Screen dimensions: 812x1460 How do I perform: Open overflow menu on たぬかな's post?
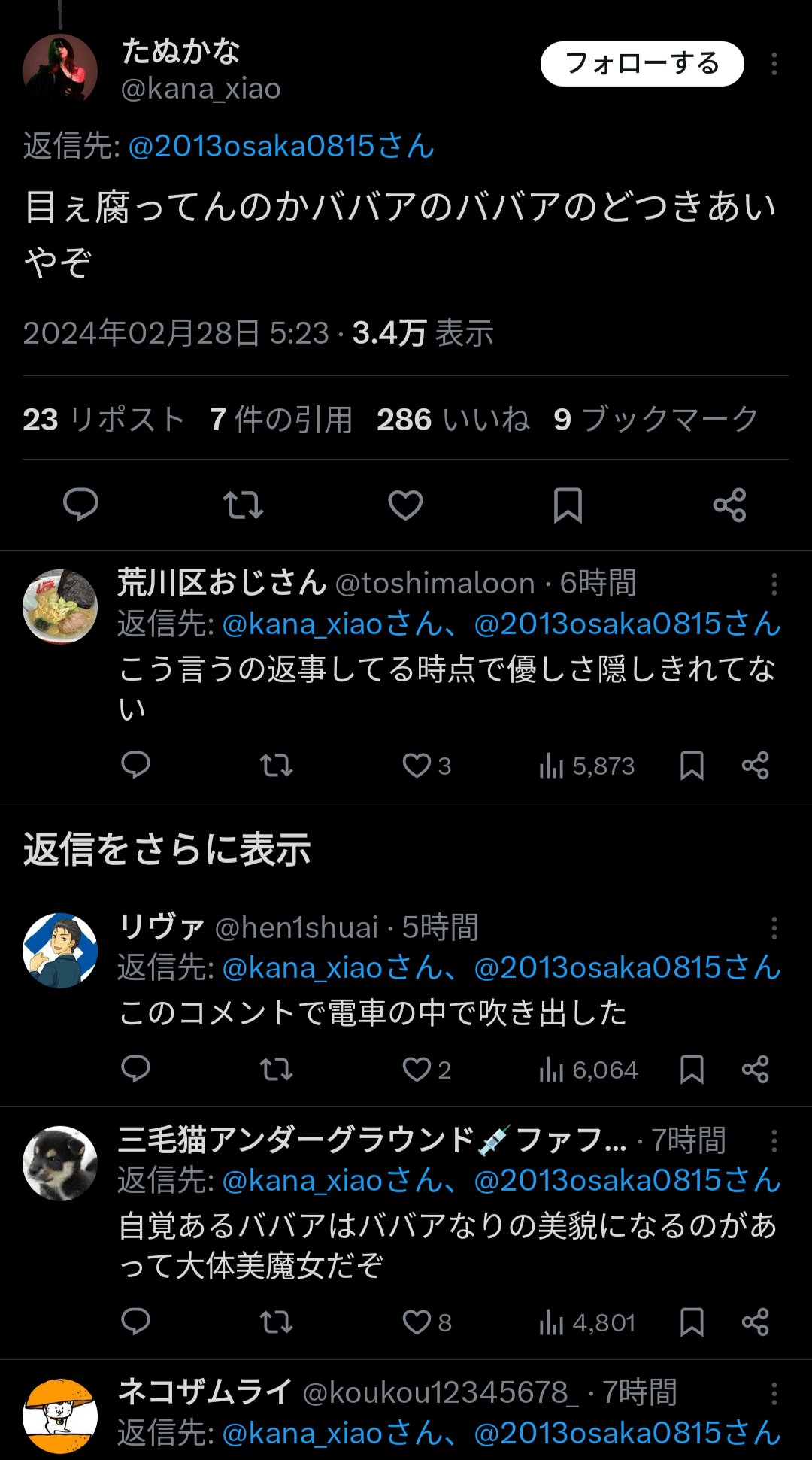(774, 64)
